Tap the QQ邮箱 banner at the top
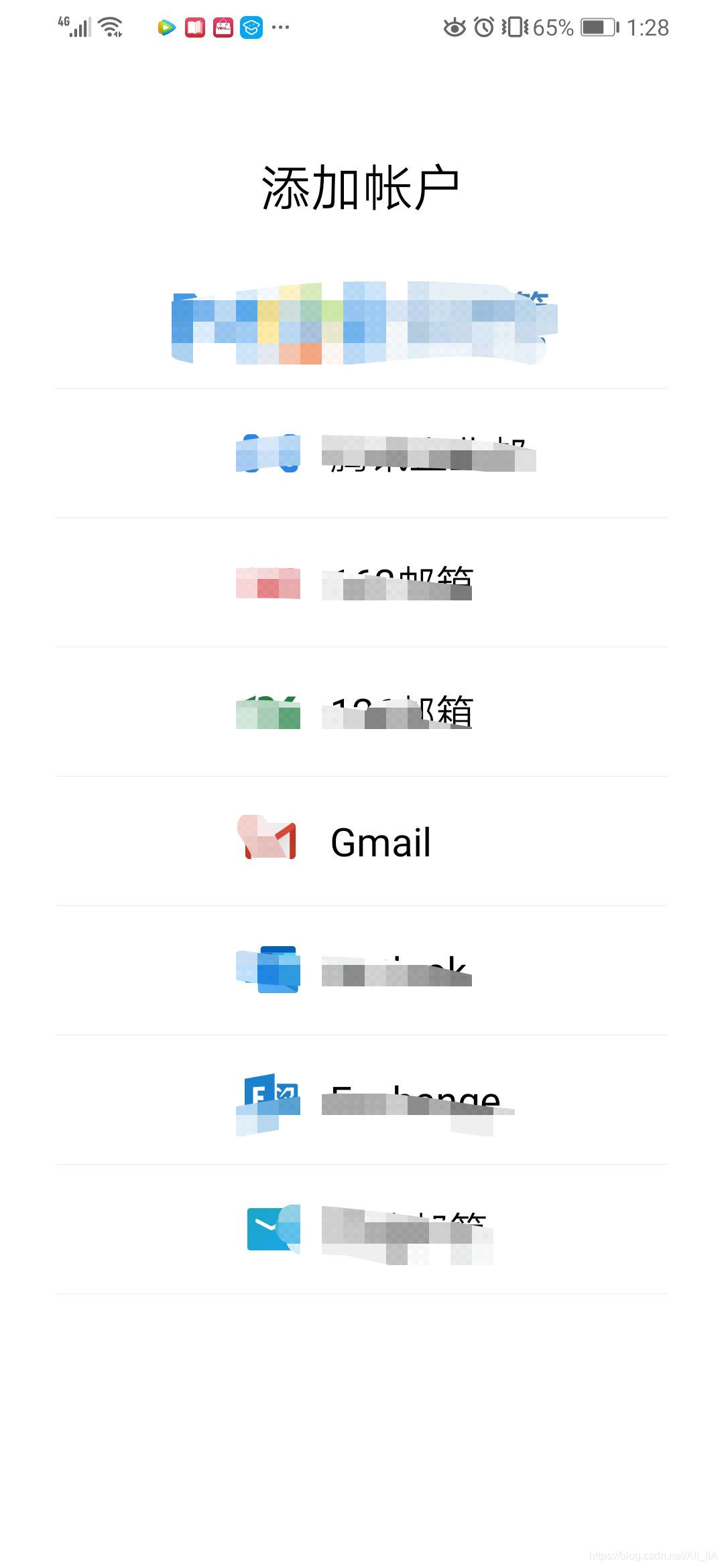Screen dimensions: 724x1568 click(362, 322)
